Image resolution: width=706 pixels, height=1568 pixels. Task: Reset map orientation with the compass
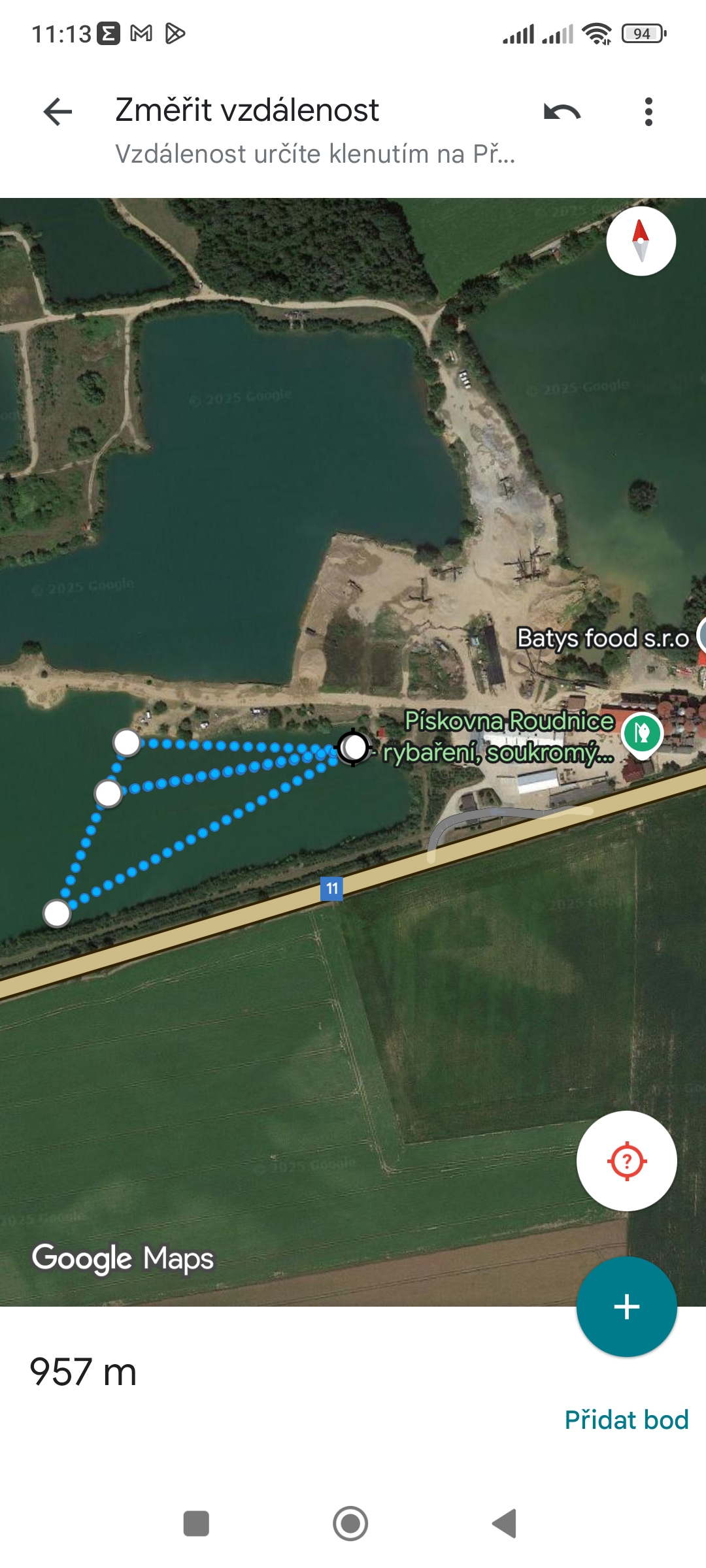tap(641, 241)
